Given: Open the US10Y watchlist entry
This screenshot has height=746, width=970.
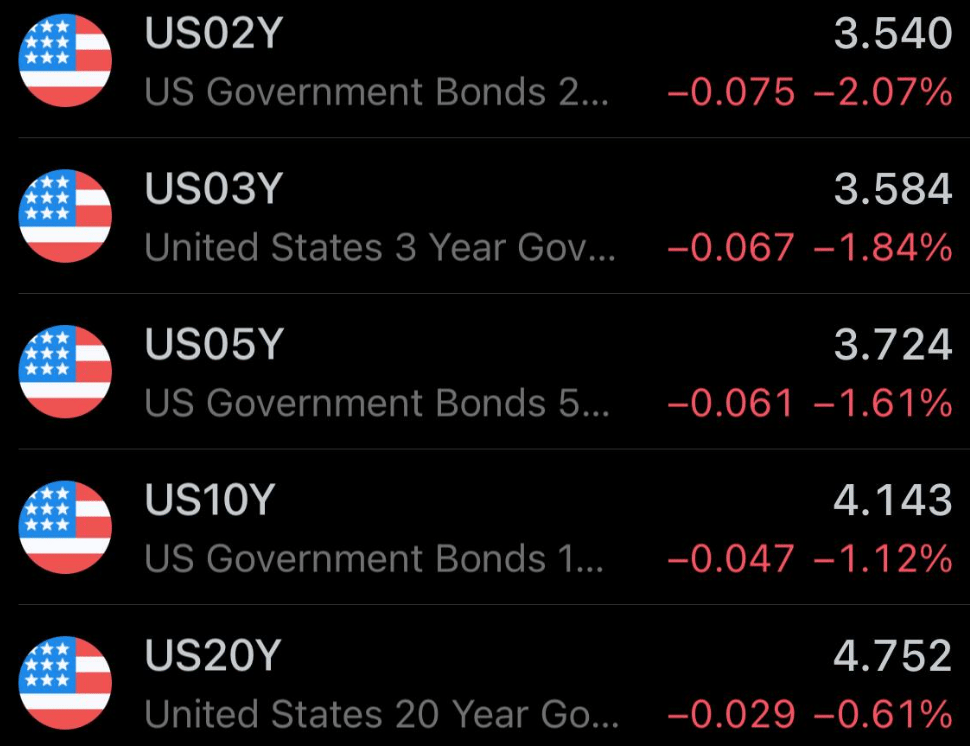Looking at the screenshot, I should point(484,528).
